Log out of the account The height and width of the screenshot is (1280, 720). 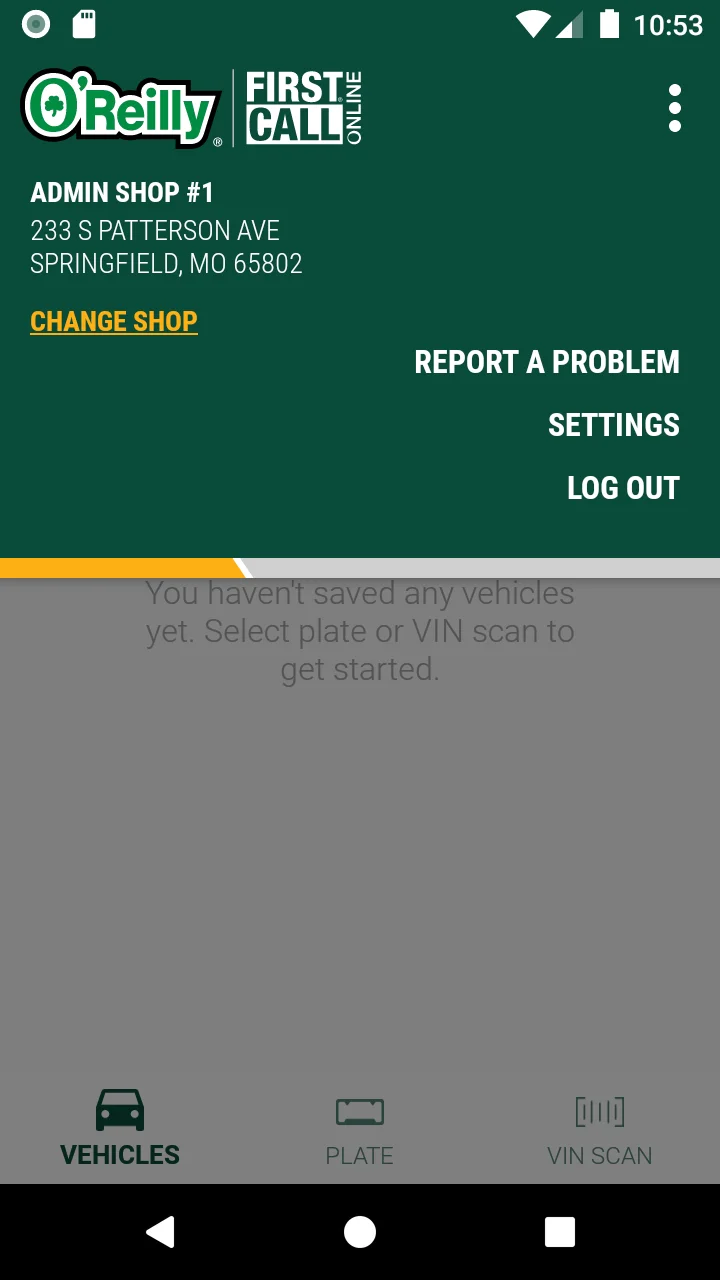[623, 488]
